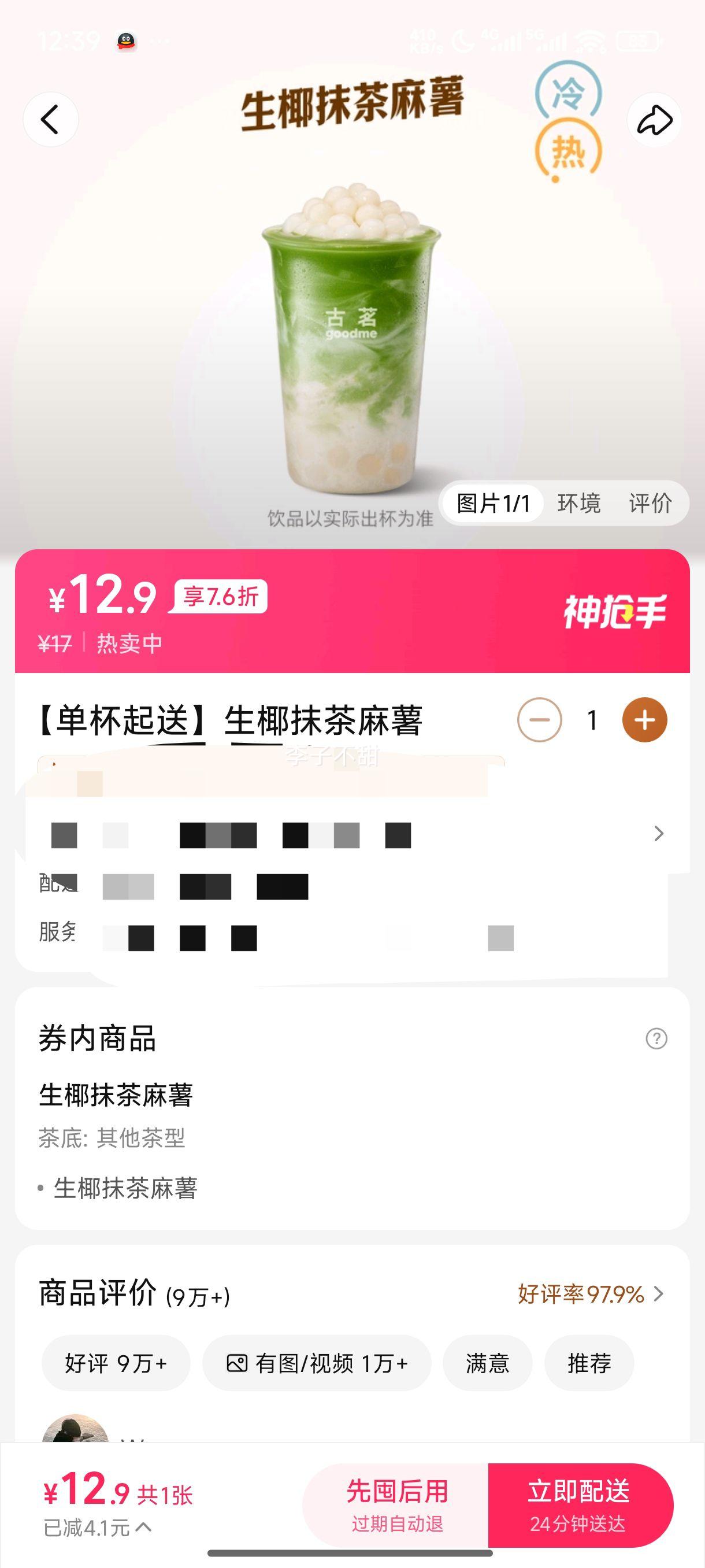Expand shop details with the right chevron
Screen dimensions: 705x1568
(x=658, y=833)
